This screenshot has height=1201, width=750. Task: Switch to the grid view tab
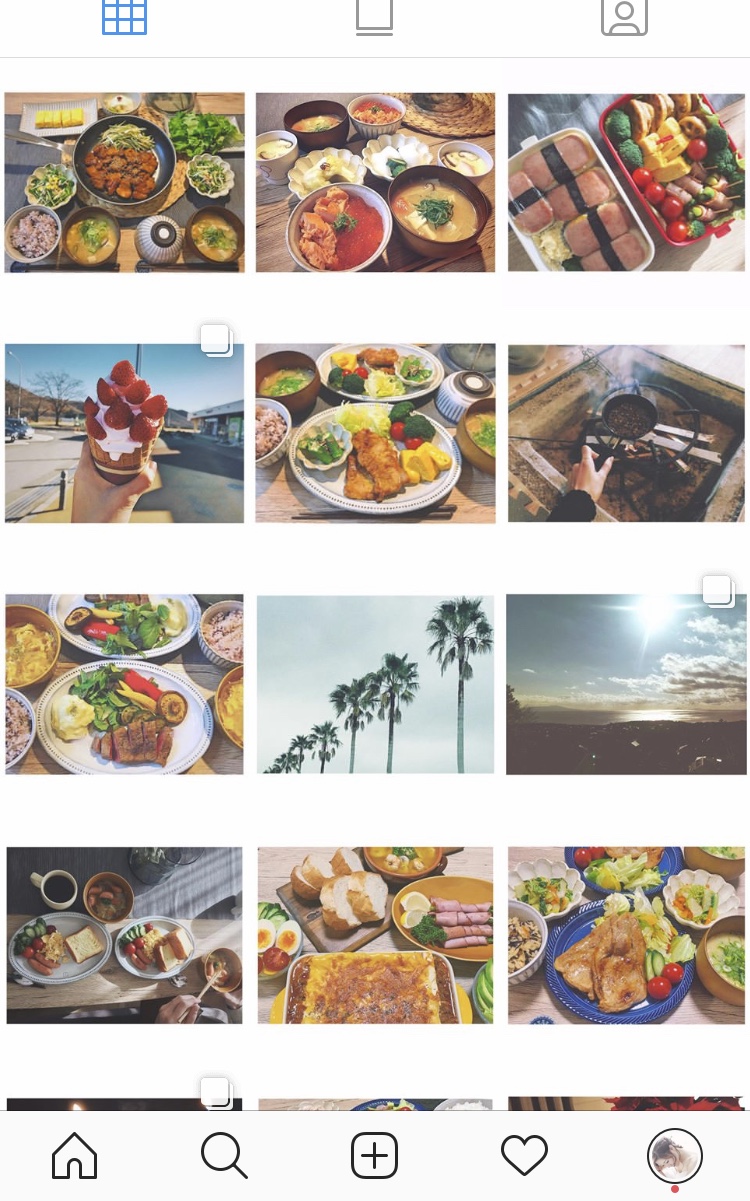tap(124, 18)
